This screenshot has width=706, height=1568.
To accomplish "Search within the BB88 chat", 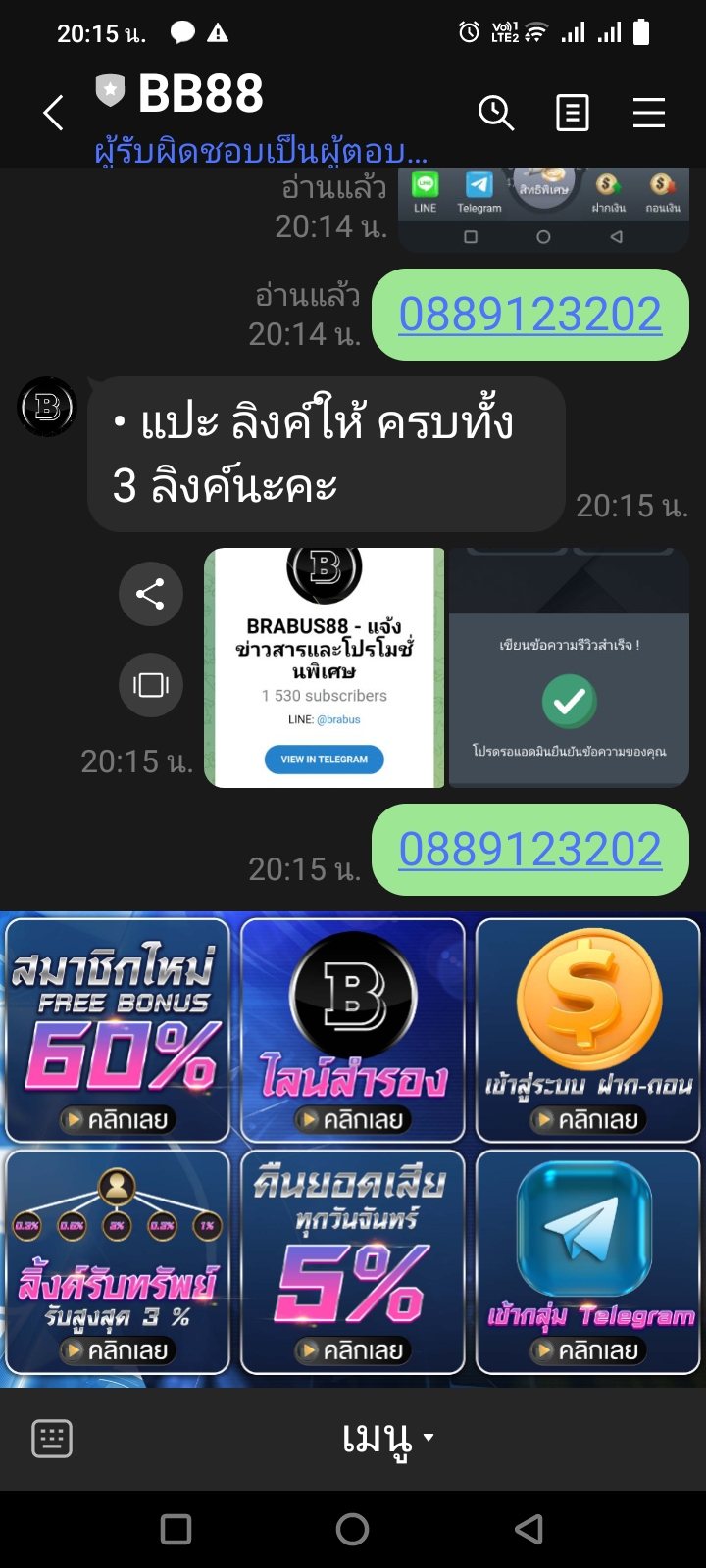I will pos(495,114).
